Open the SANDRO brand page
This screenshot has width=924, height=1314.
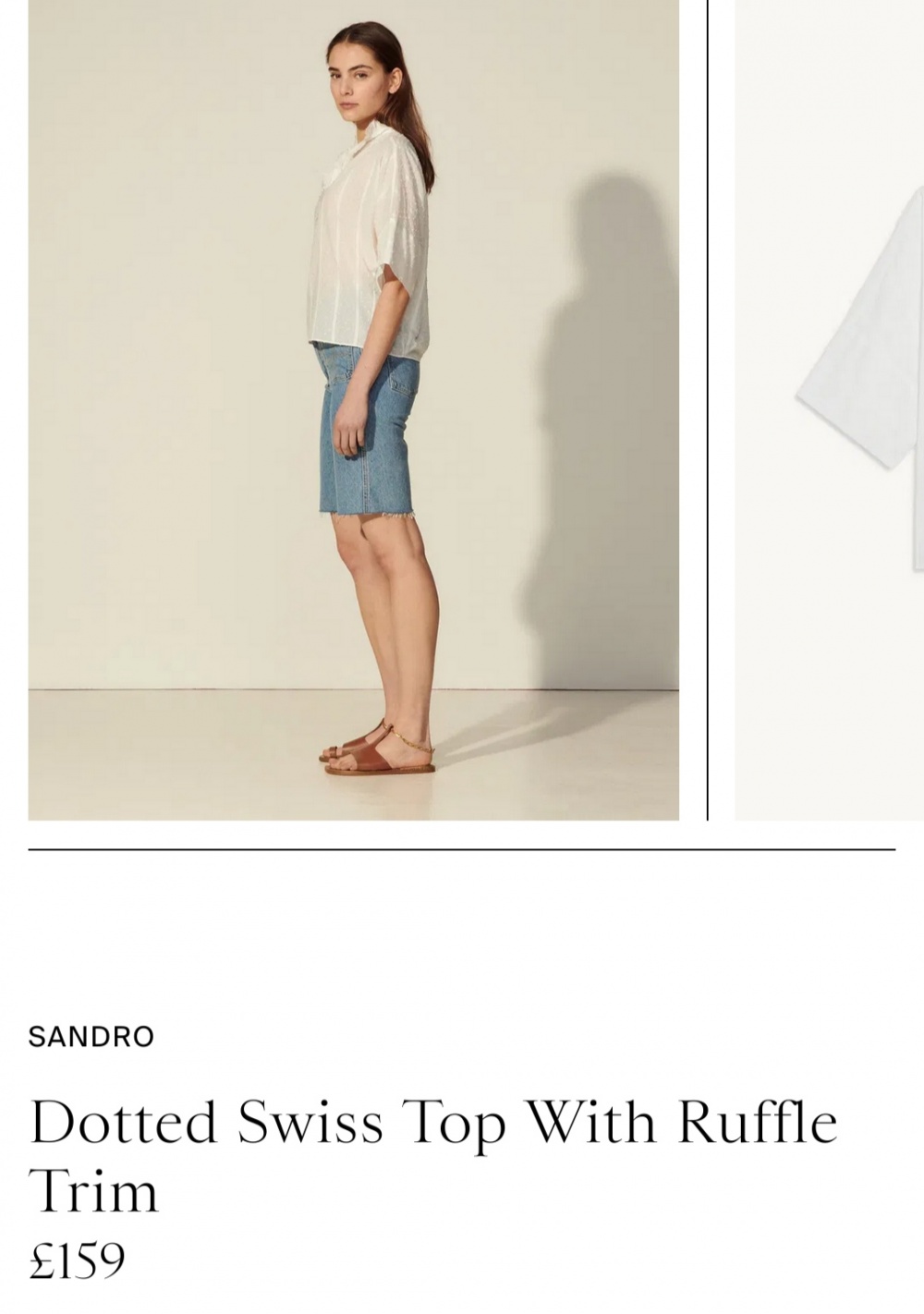(x=91, y=1037)
